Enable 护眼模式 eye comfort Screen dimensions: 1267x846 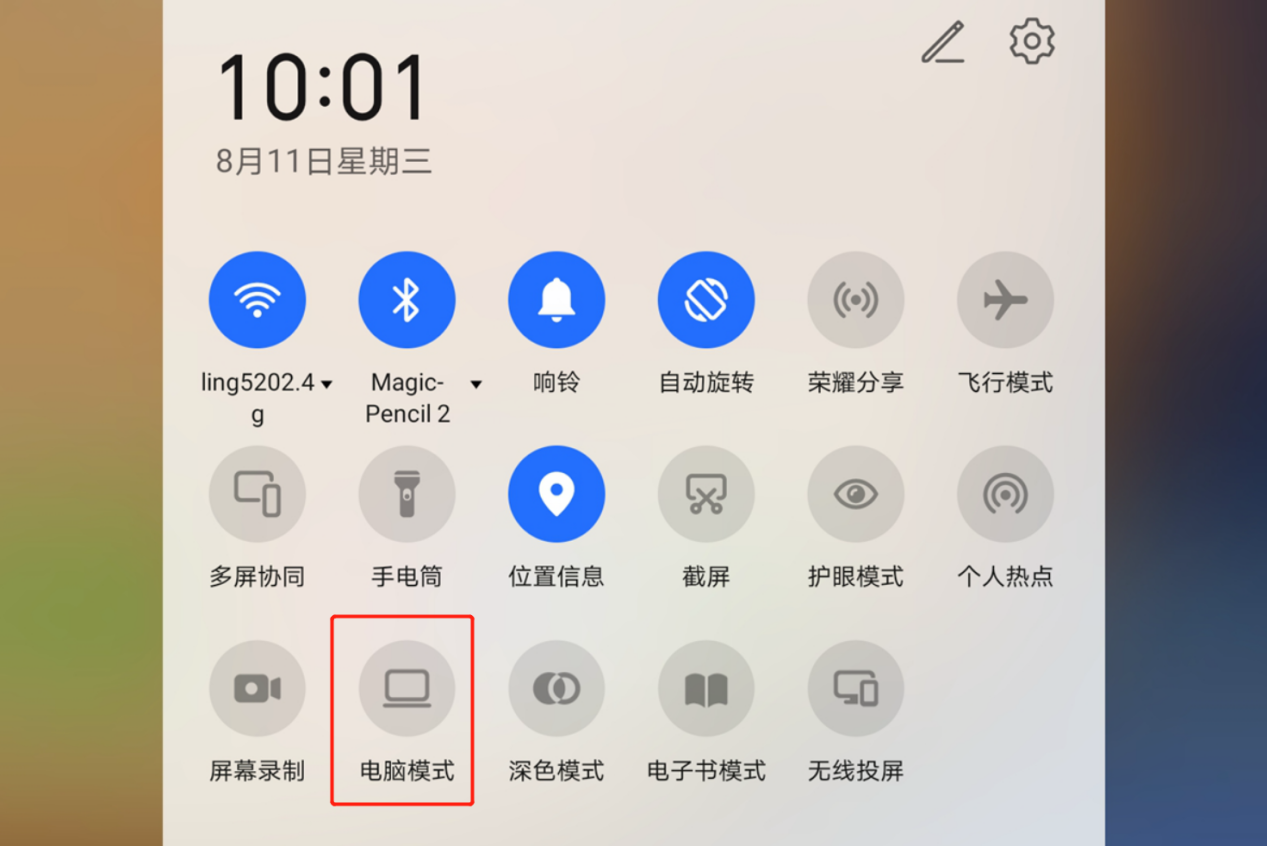pos(856,494)
